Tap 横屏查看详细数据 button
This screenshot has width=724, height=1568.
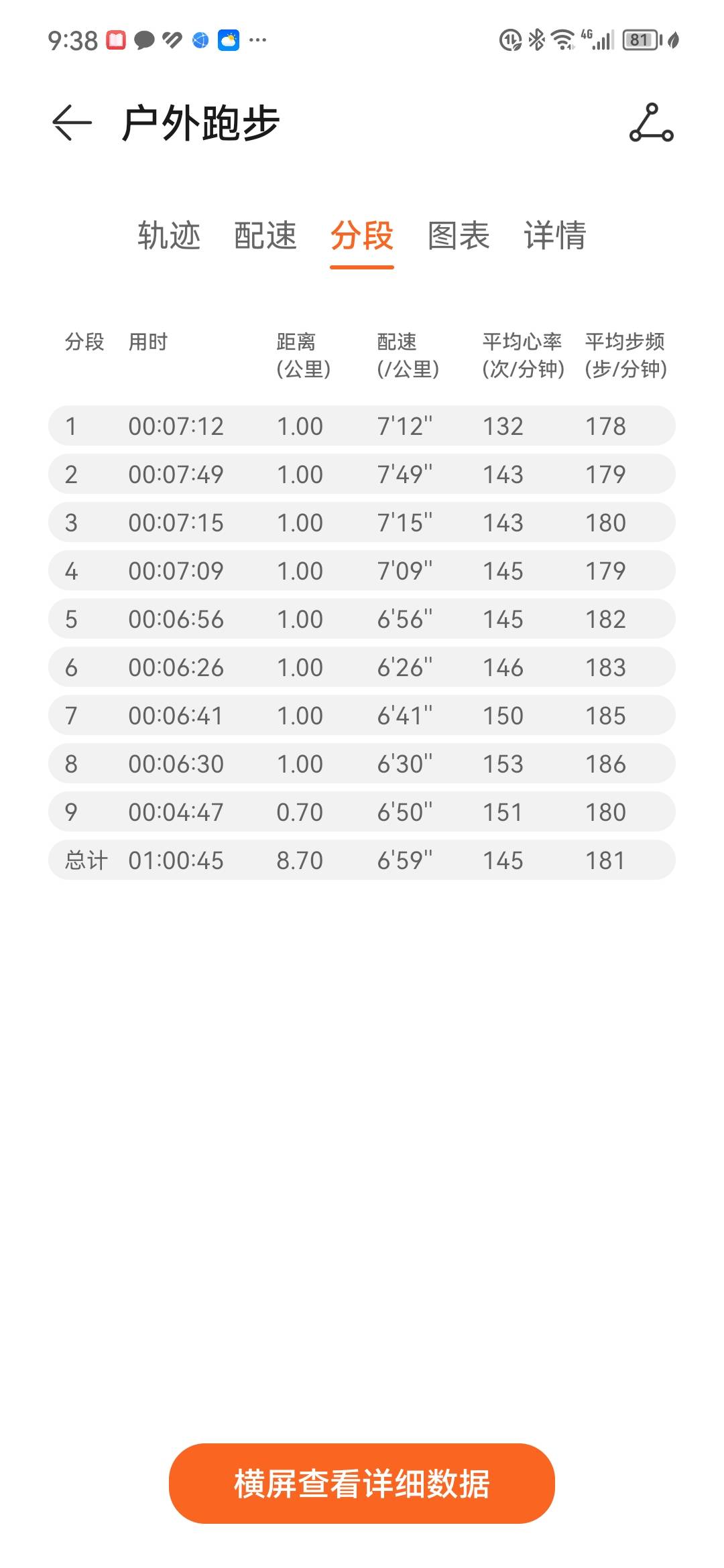[x=362, y=1483]
